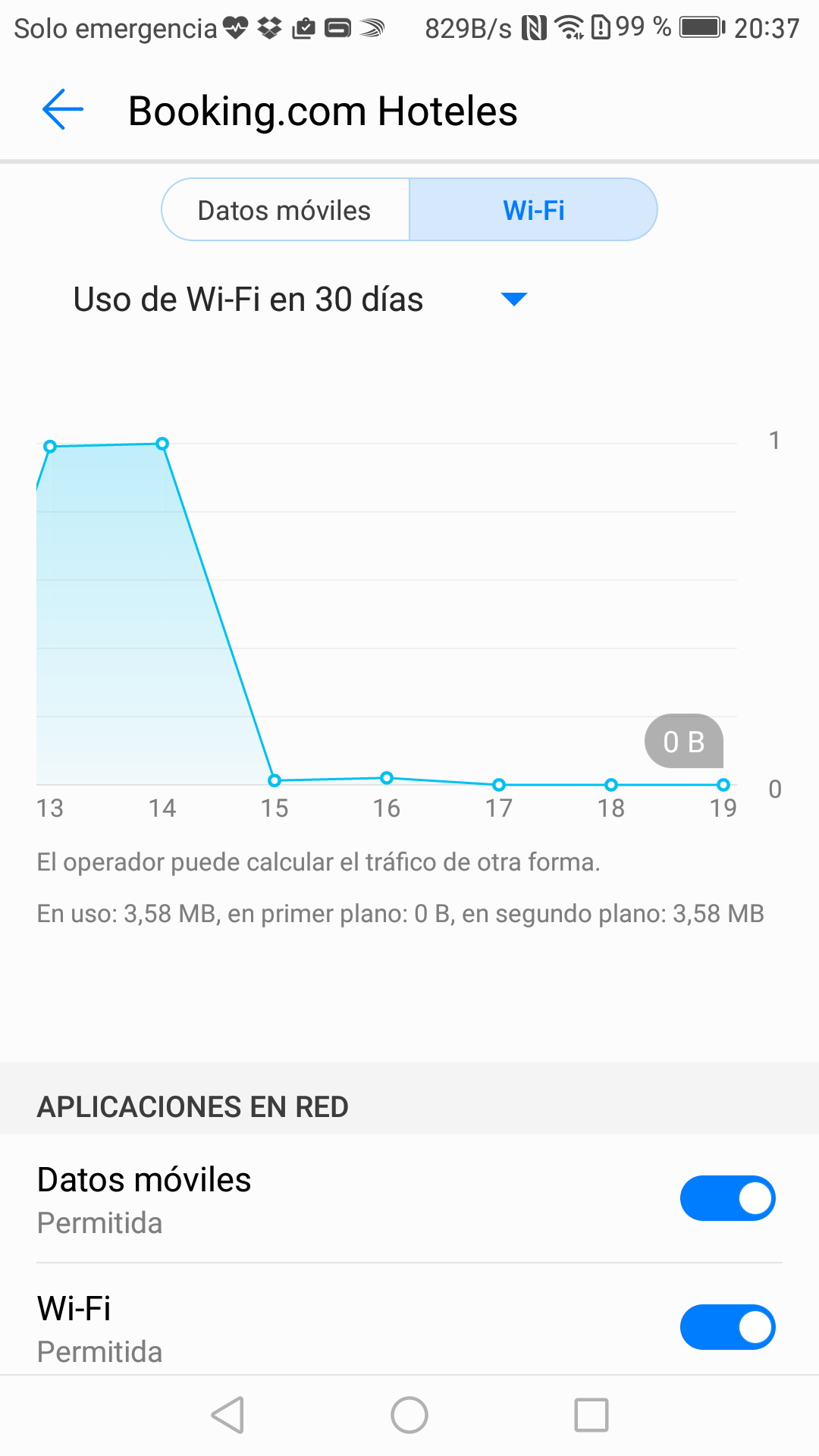Disable Datos móviles network access
819x1456 pixels.
coord(726,1198)
